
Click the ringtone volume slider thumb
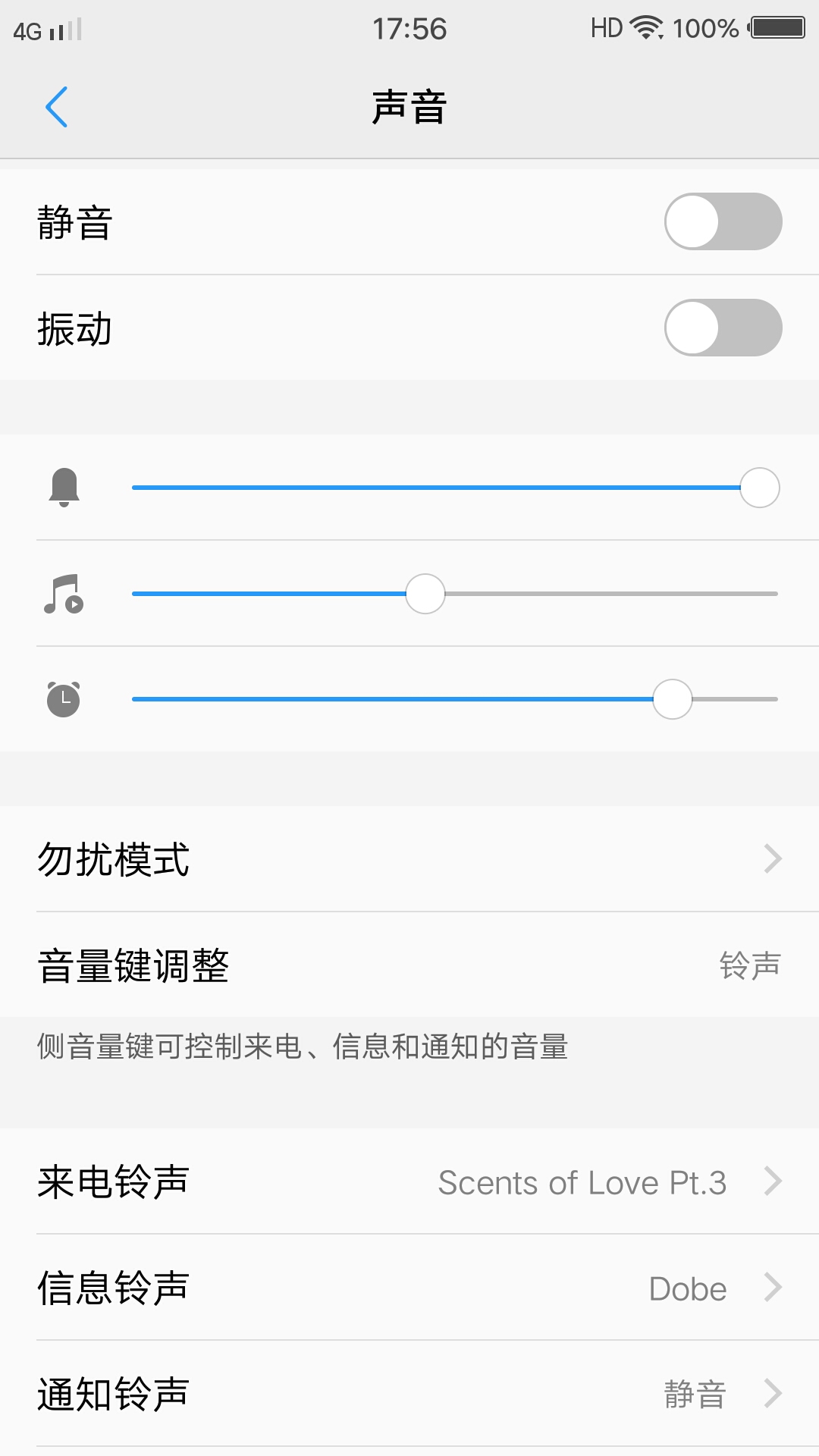pos(758,489)
